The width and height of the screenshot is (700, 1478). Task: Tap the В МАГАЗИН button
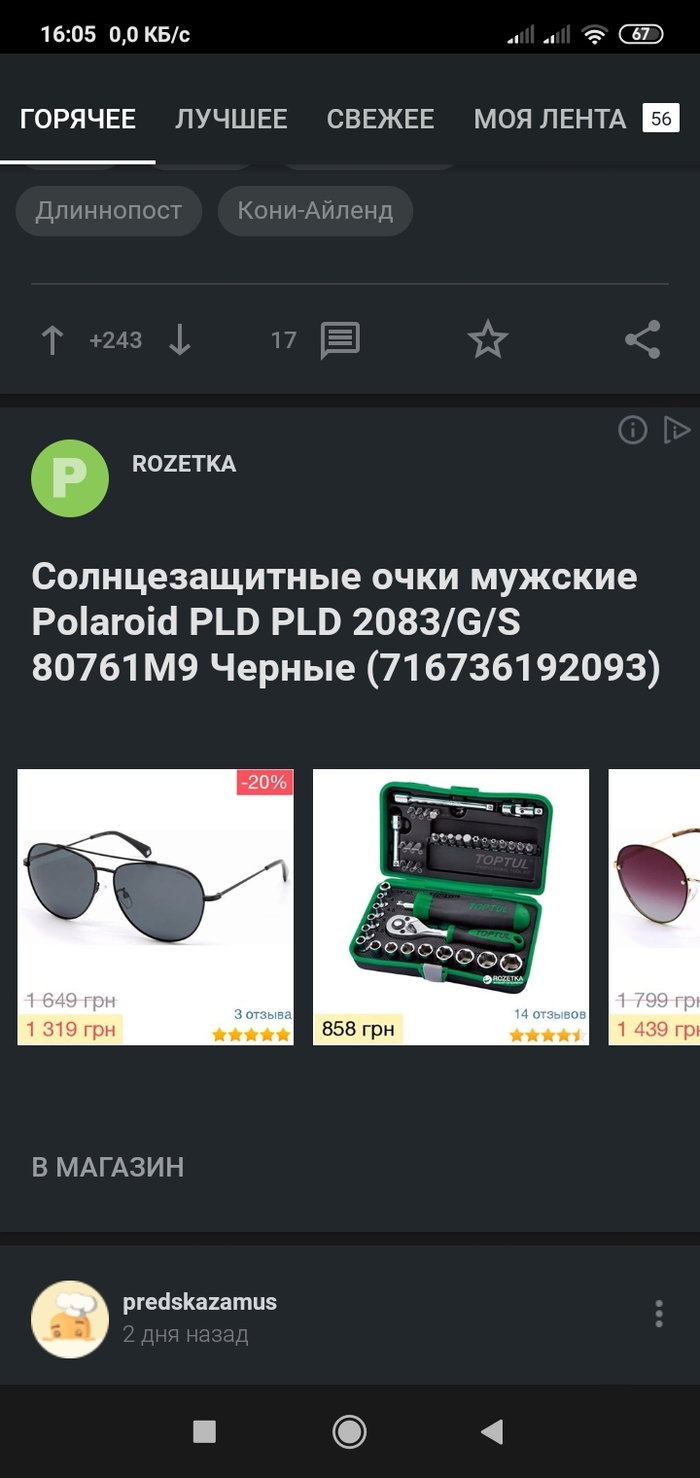pyautogui.click(x=108, y=1167)
